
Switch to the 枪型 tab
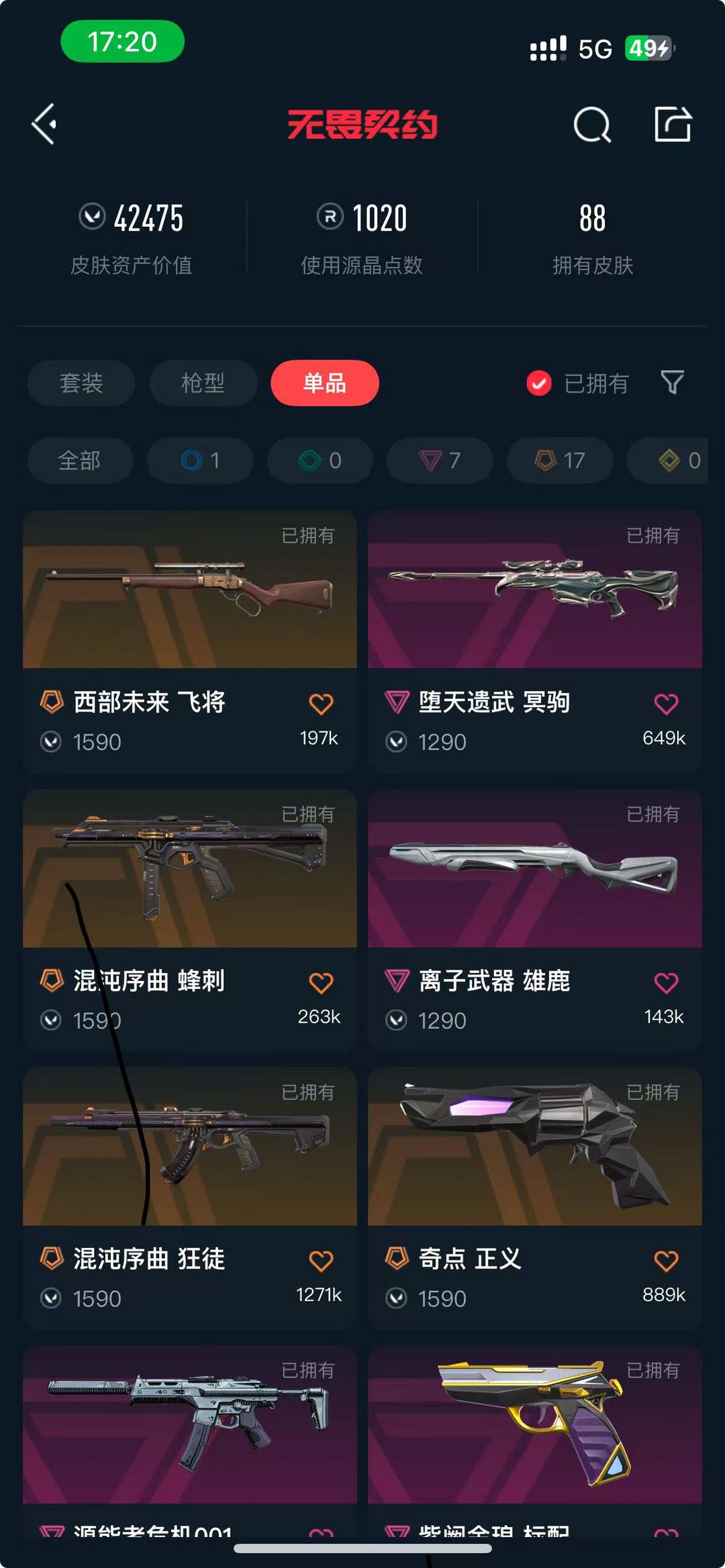203,383
